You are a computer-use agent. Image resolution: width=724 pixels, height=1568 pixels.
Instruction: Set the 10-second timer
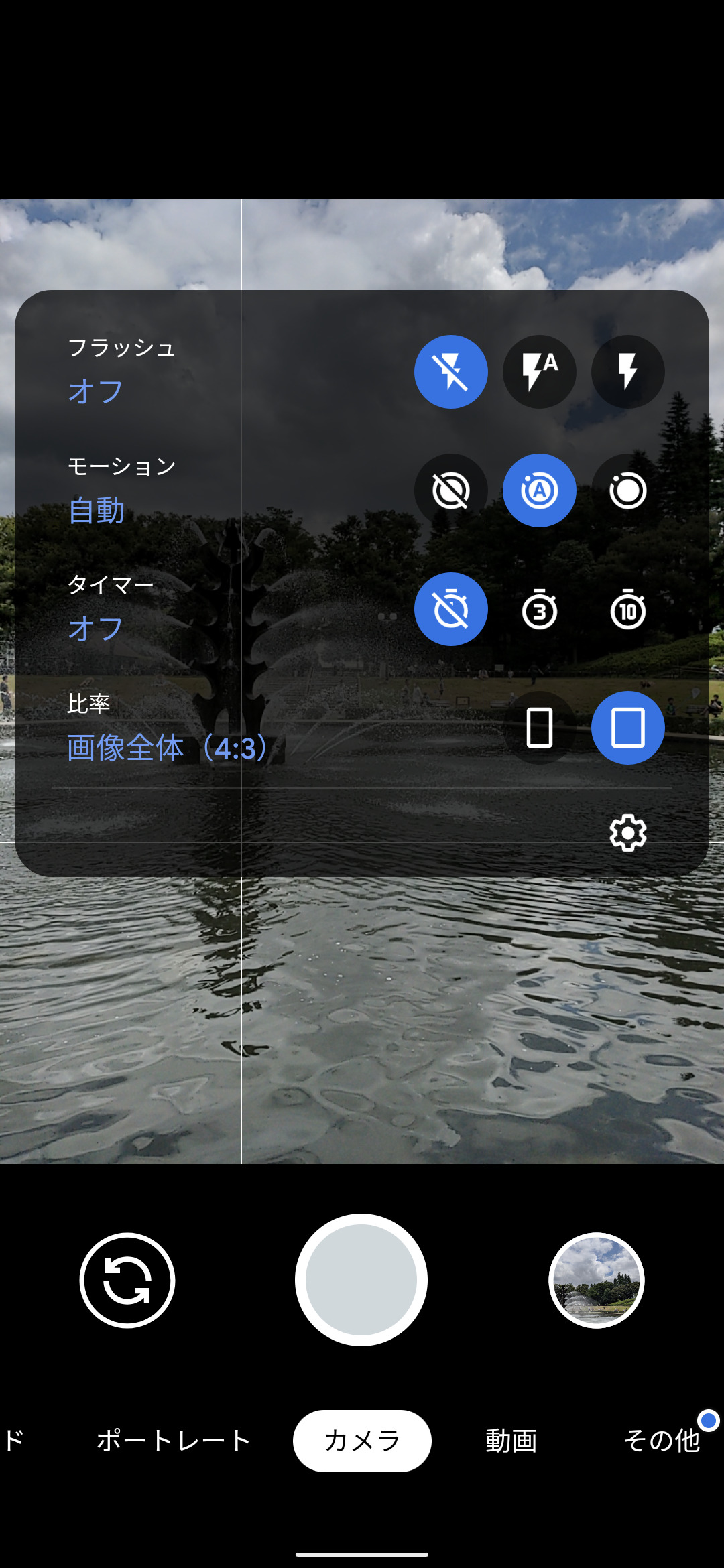point(627,609)
